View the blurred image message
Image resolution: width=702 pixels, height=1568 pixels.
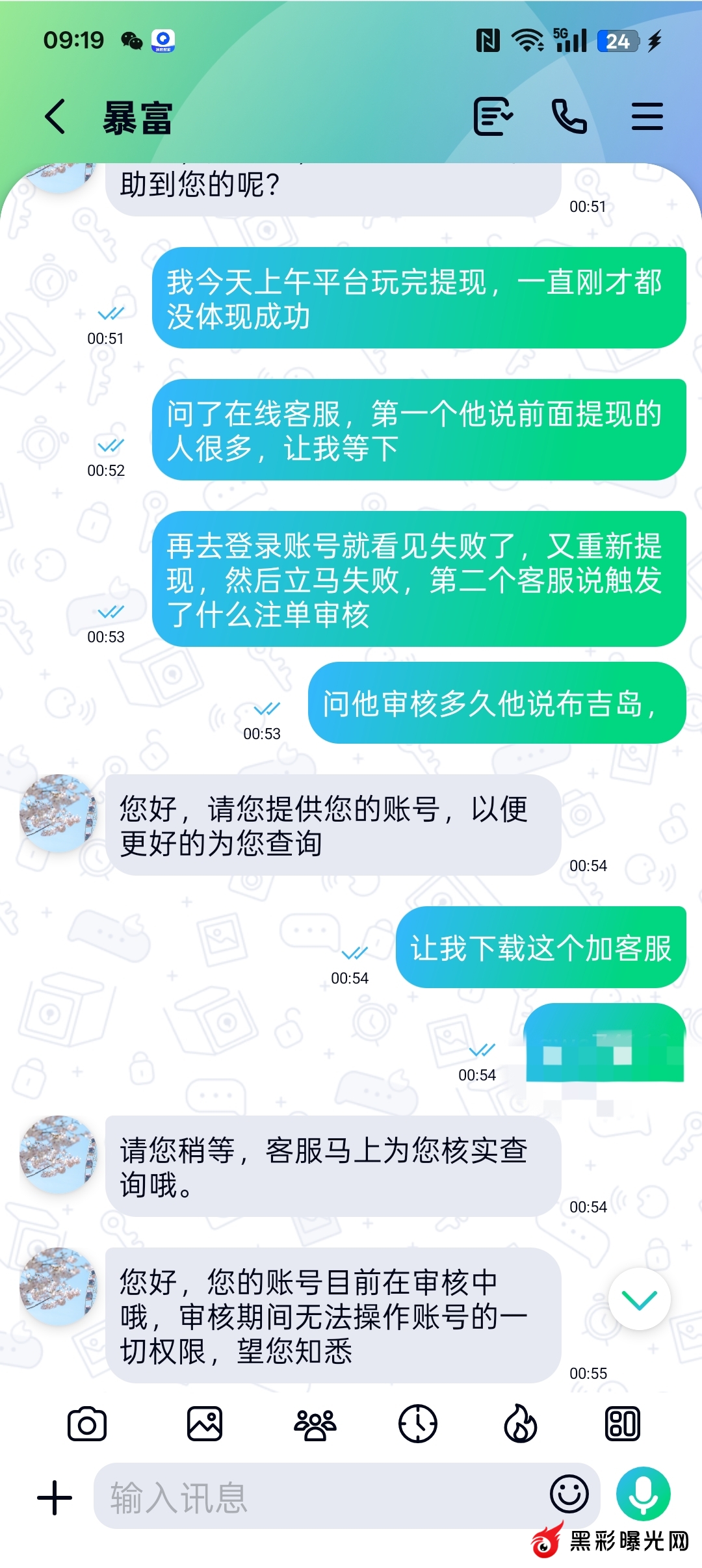(x=604, y=1044)
